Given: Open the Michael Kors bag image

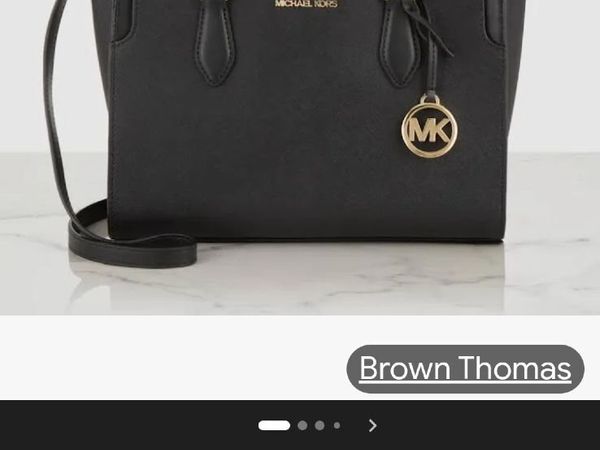Looking at the screenshot, I should coord(300,150).
